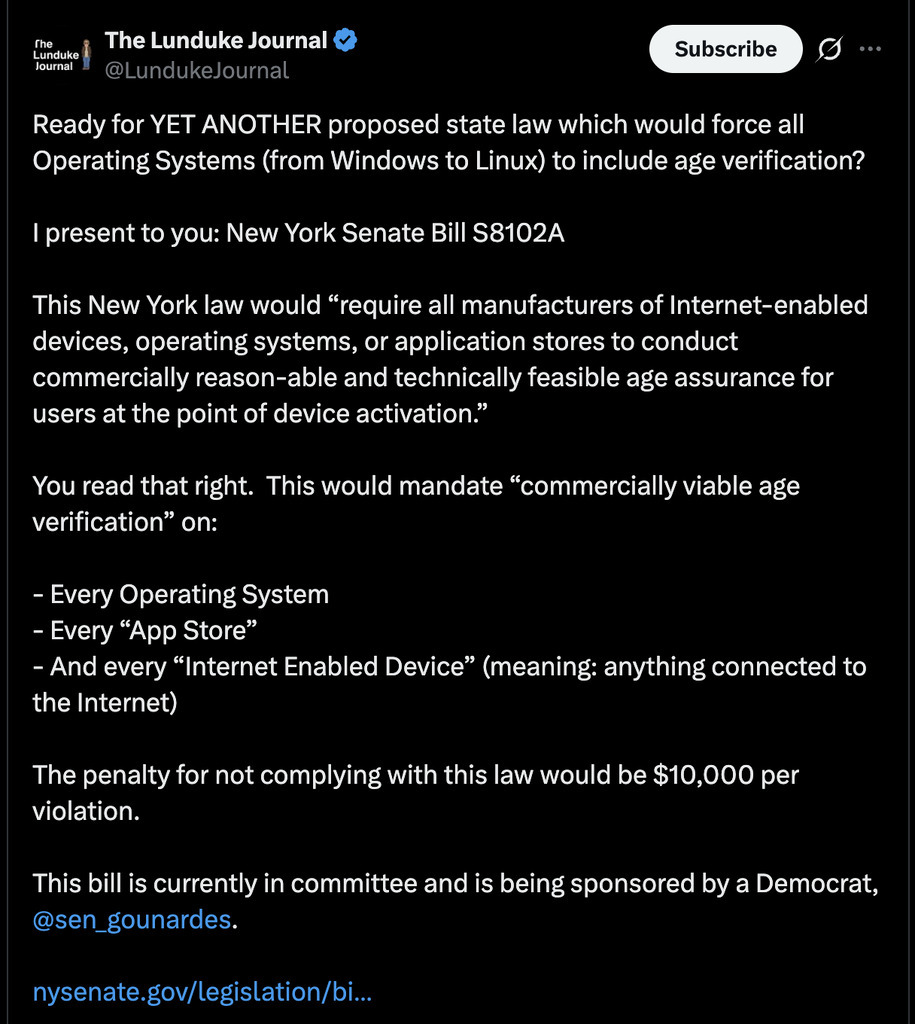915x1024 pixels.
Task: View the @LundukeJournal account name
Action: pyautogui.click(x=197, y=70)
